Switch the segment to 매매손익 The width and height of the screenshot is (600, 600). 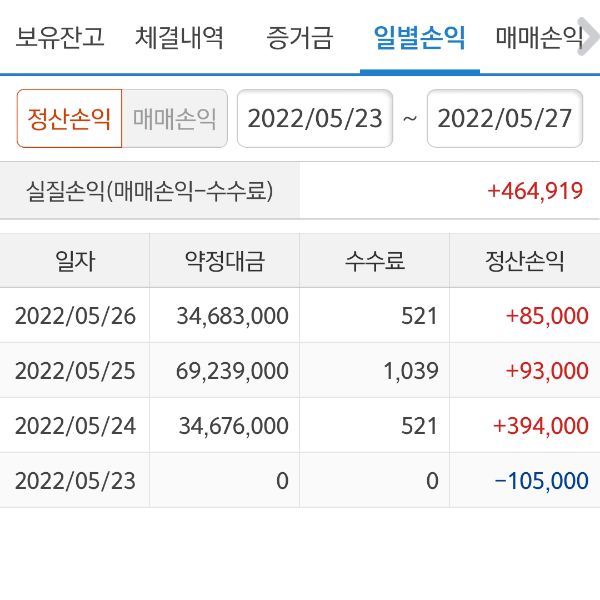coord(174,119)
